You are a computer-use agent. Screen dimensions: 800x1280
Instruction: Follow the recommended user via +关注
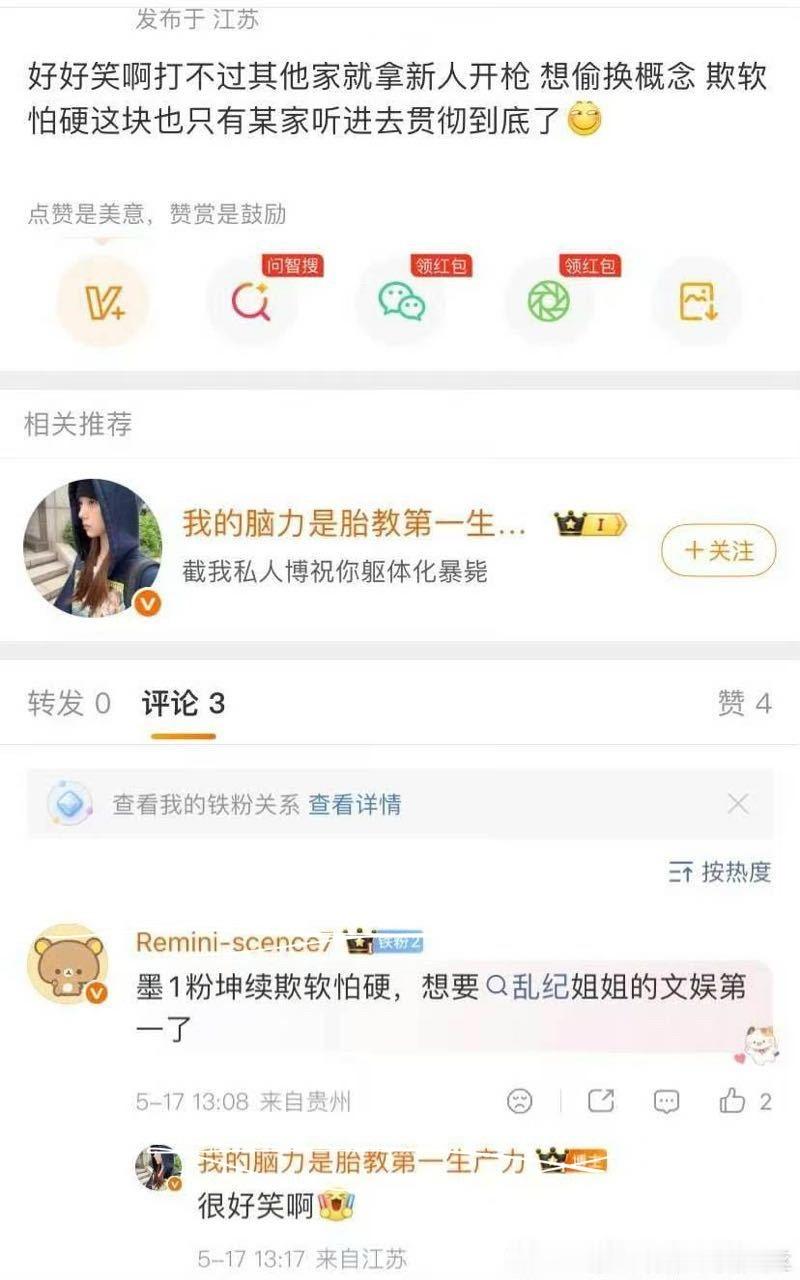(718, 550)
